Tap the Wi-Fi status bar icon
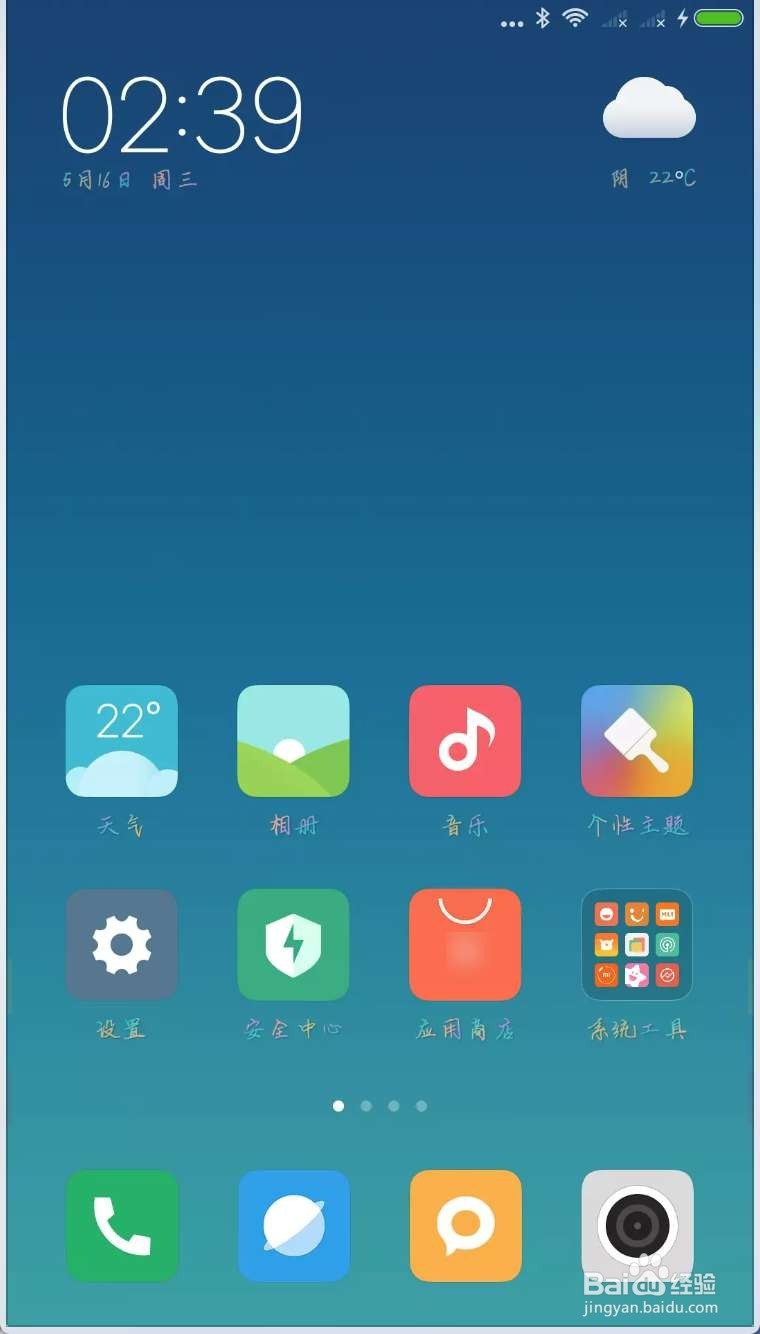Viewport: 760px width, 1334px height. 574,18
